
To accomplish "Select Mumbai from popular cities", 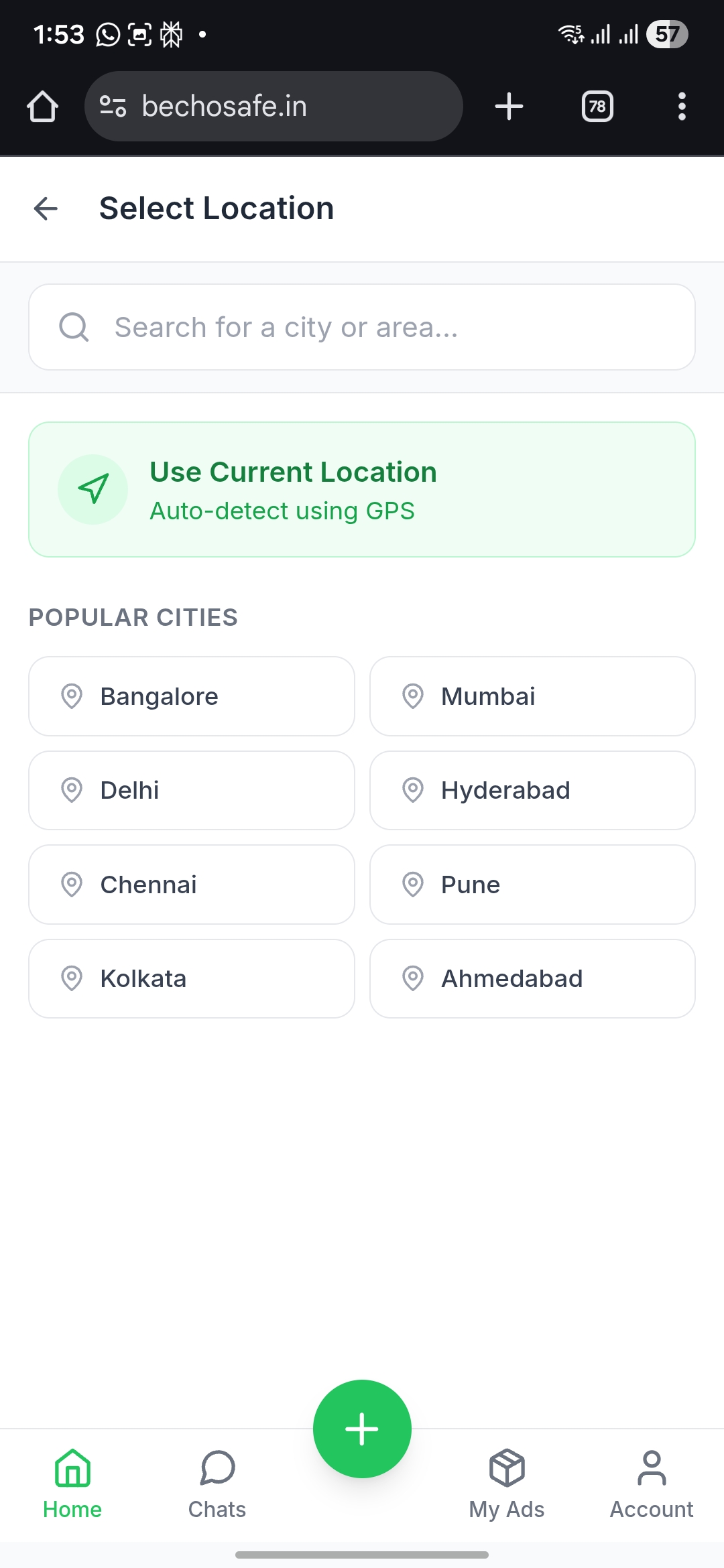I will (x=532, y=696).
